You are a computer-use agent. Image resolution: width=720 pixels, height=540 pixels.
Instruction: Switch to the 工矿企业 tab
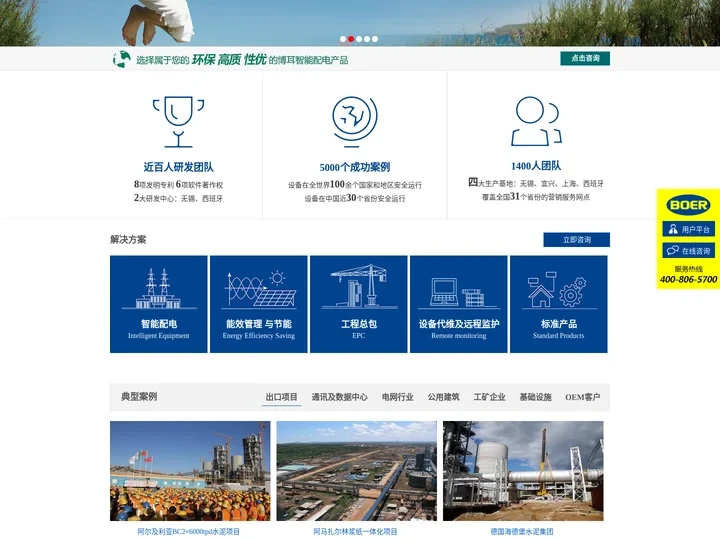point(489,397)
